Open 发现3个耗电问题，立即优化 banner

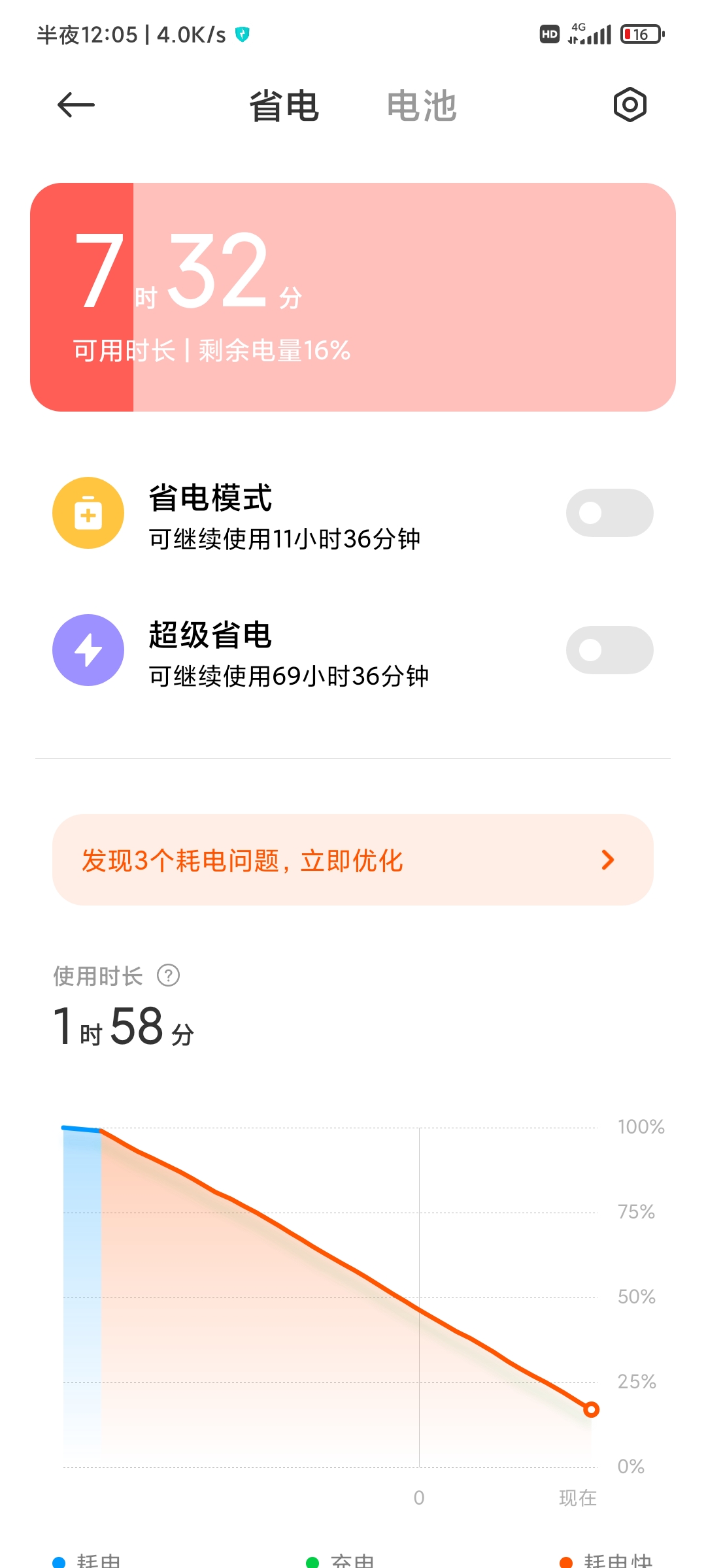coord(353,860)
